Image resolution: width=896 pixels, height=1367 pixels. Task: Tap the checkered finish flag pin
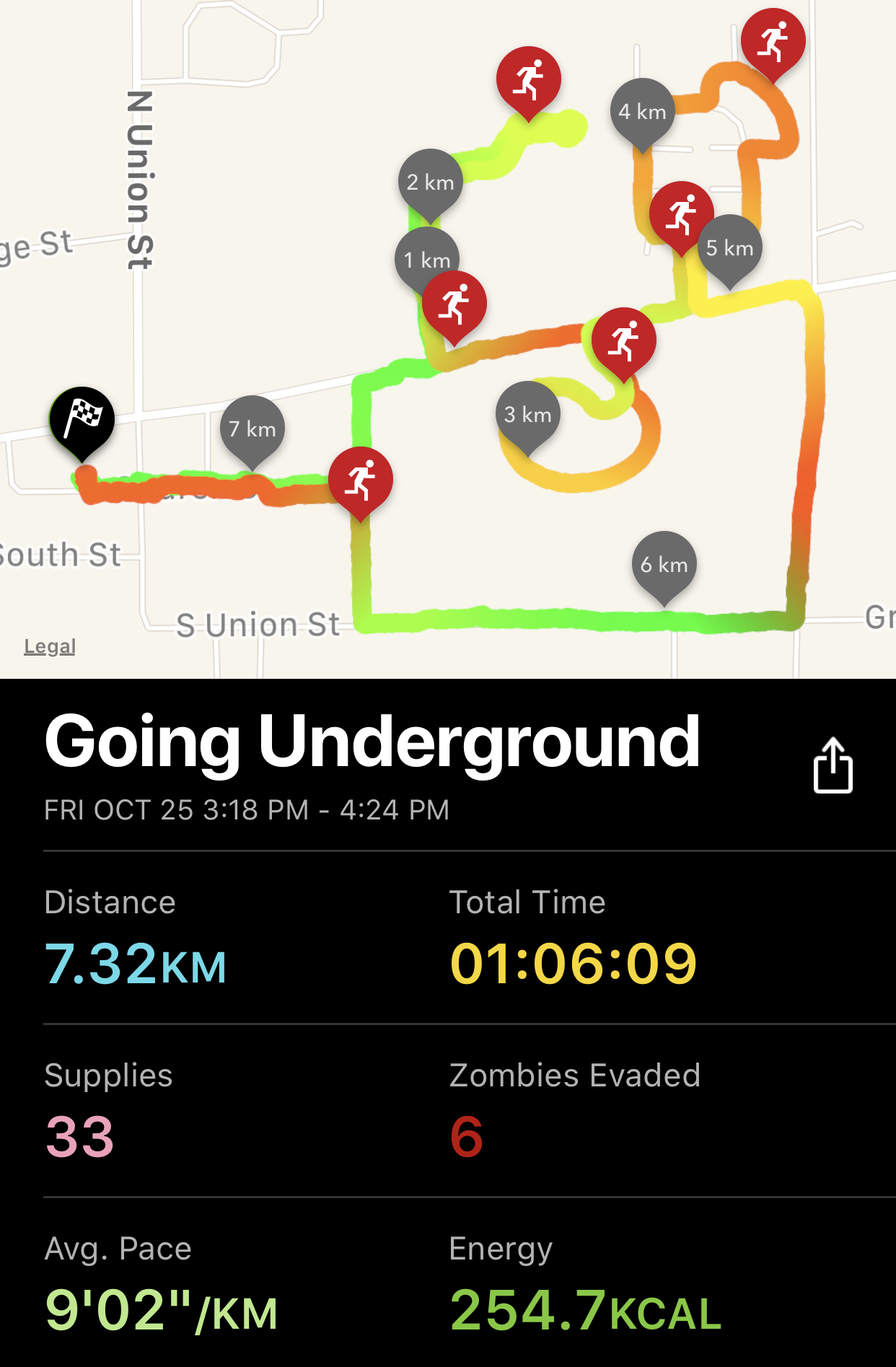[82, 419]
